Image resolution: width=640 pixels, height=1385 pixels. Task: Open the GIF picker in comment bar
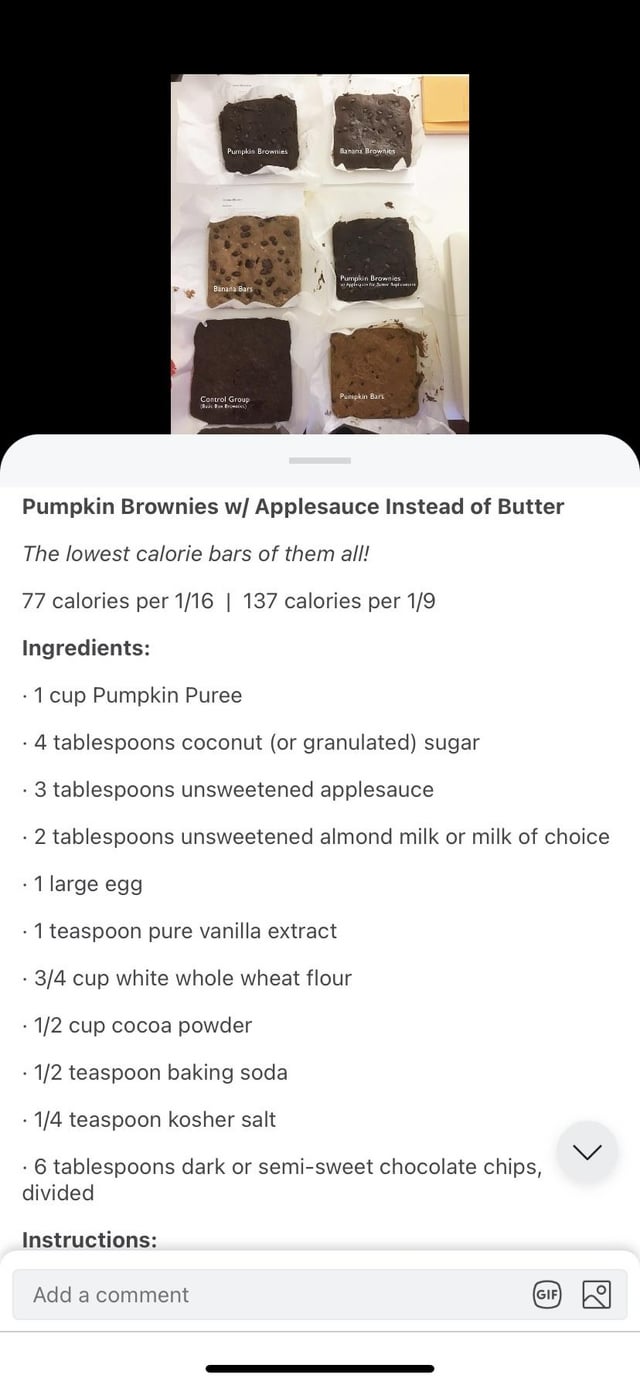tap(547, 1295)
